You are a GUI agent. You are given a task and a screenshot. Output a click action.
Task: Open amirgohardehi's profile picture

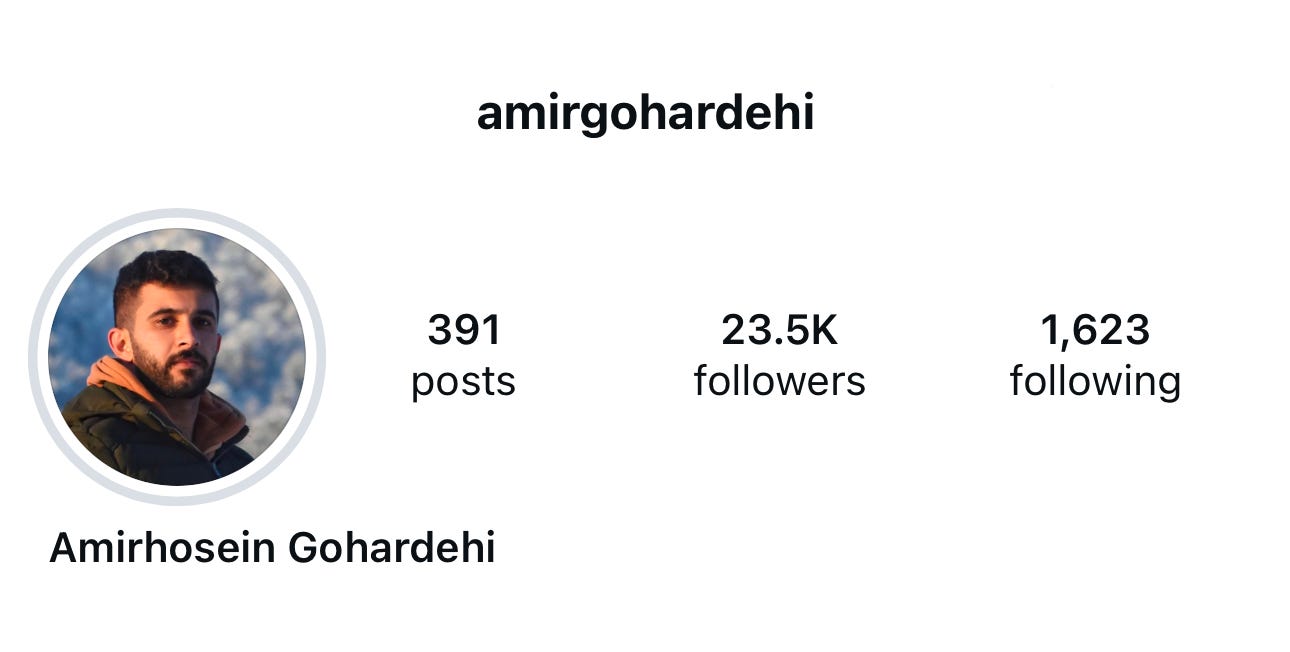(x=177, y=357)
